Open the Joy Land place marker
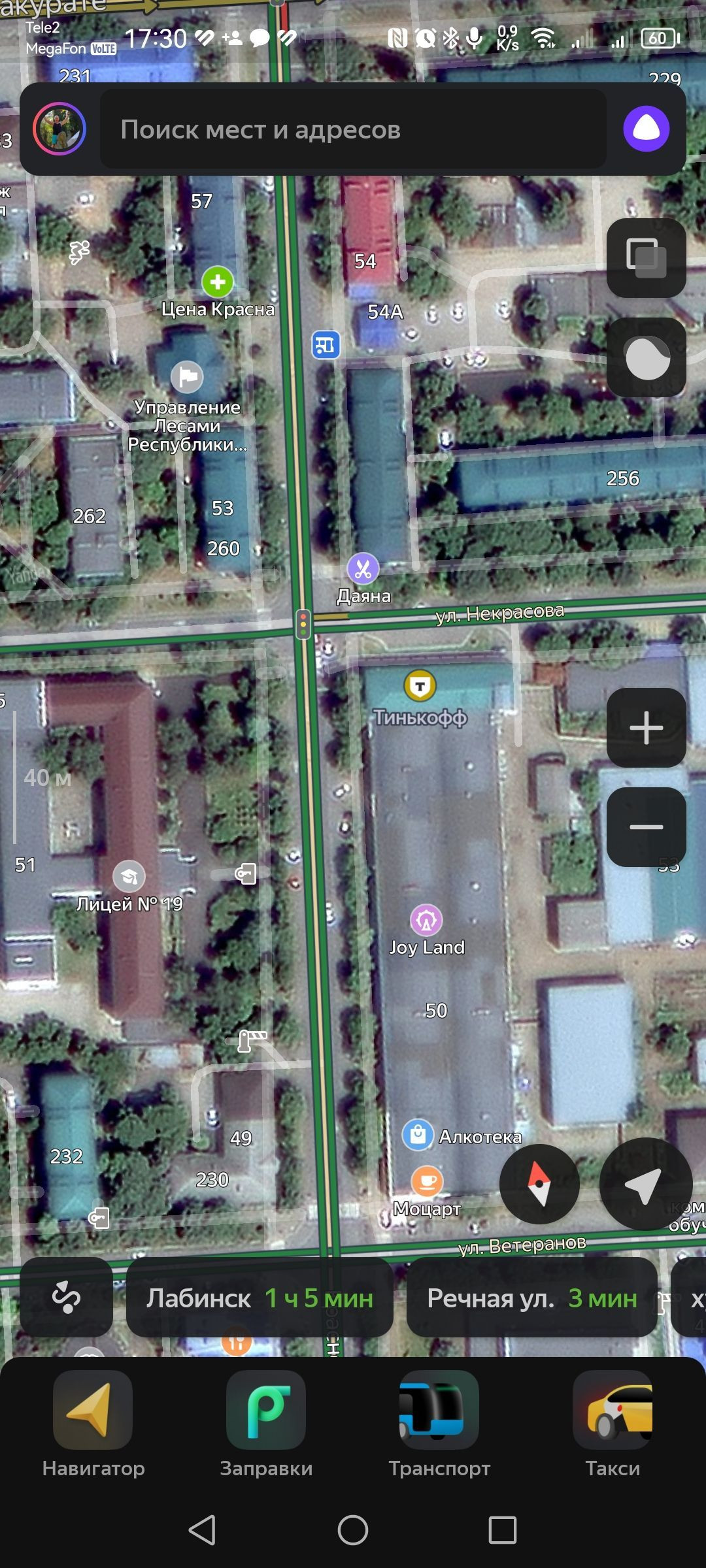Image resolution: width=706 pixels, height=1568 pixels. (426, 920)
